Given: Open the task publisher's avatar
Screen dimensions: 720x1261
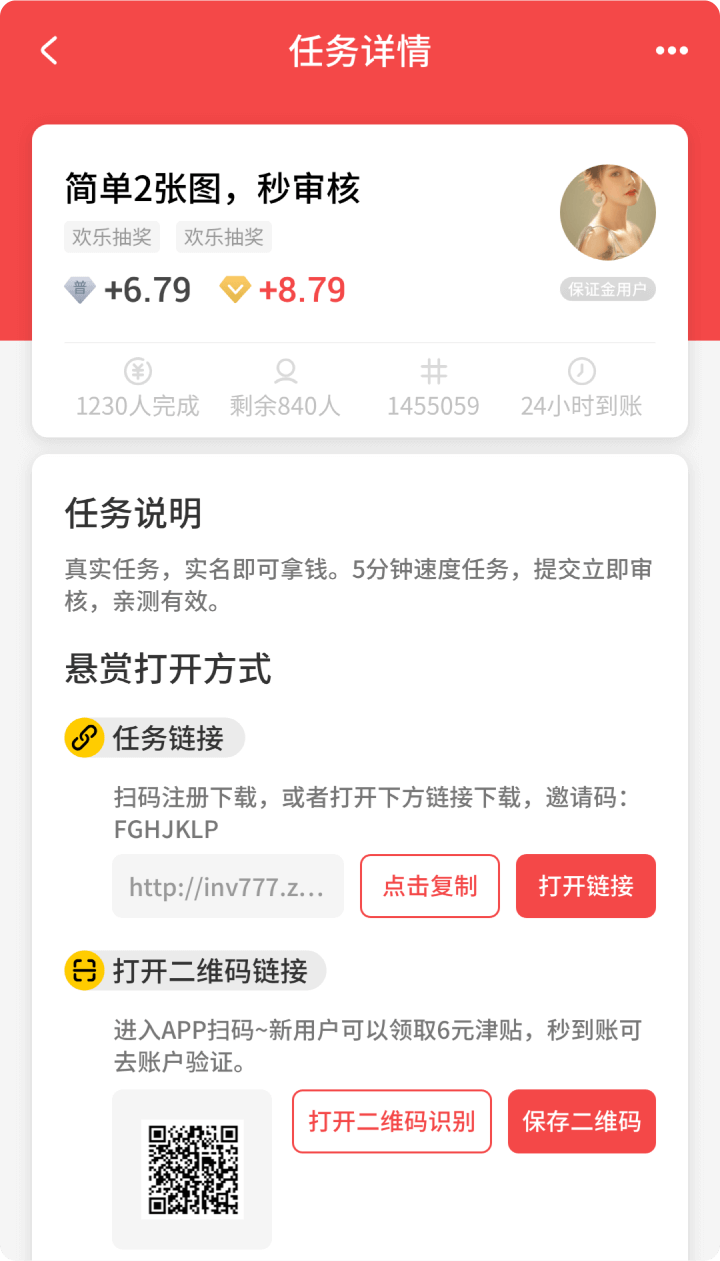Looking at the screenshot, I should (x=607, y=213).
